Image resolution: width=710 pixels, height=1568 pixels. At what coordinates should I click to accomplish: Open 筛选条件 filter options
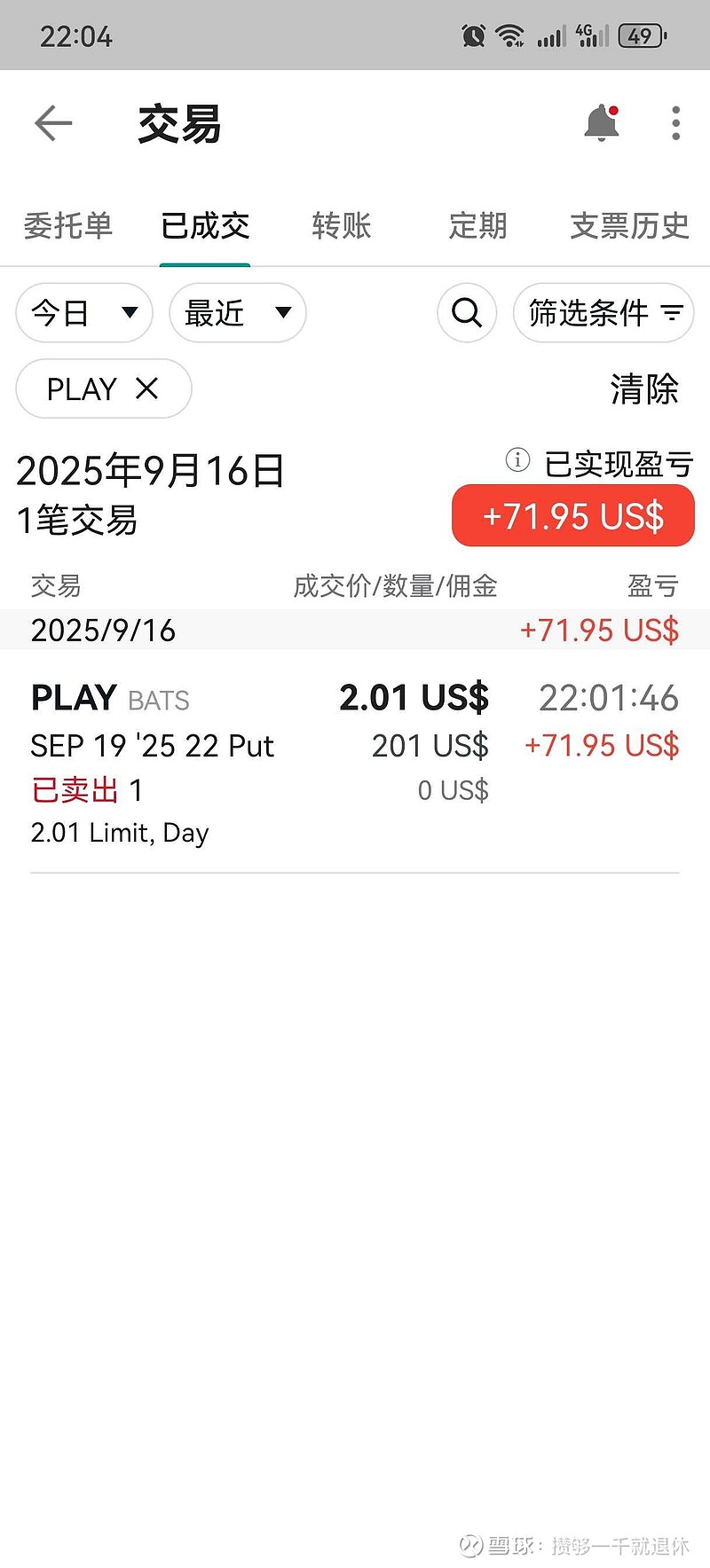(x=603, y=312)
